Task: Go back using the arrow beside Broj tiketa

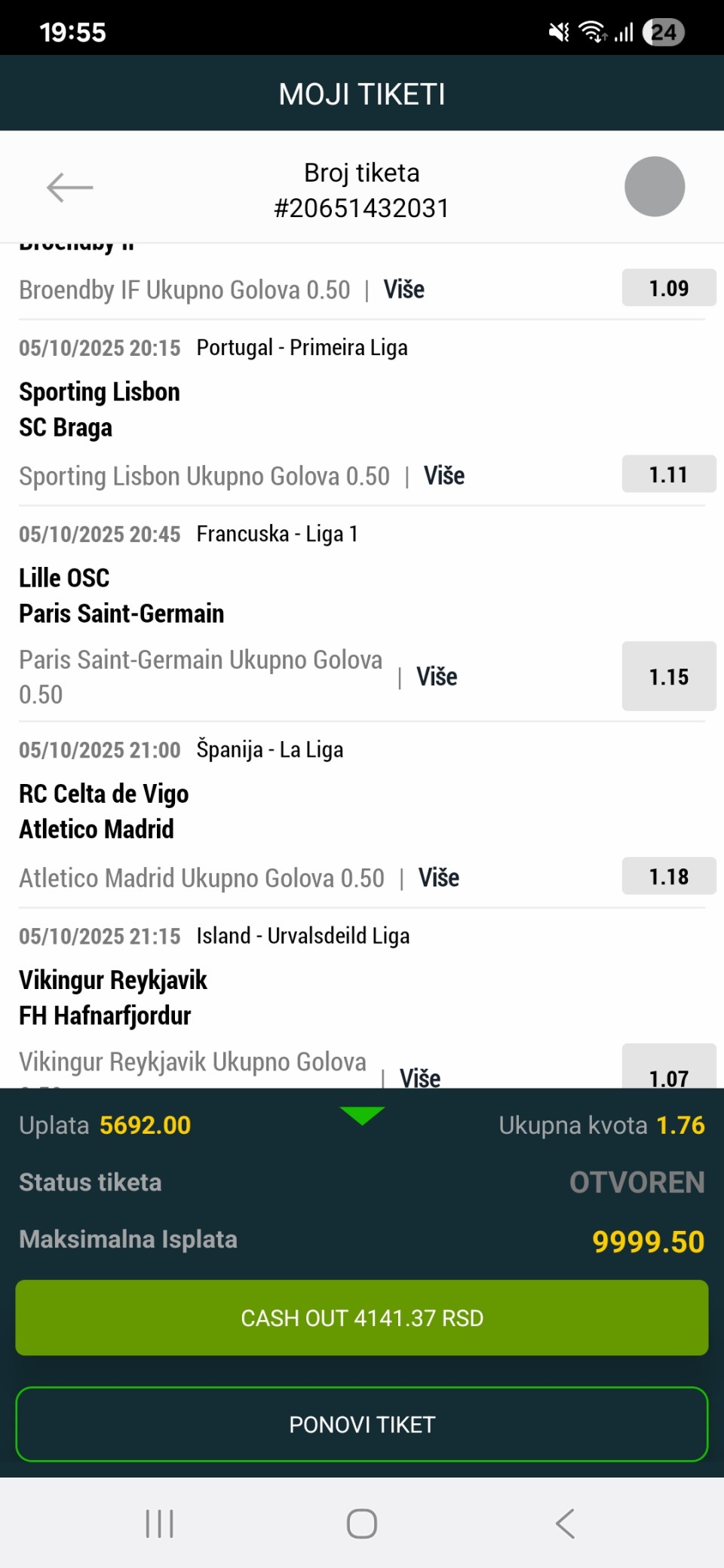Action: pyautogui.click(x=69, y=188)
